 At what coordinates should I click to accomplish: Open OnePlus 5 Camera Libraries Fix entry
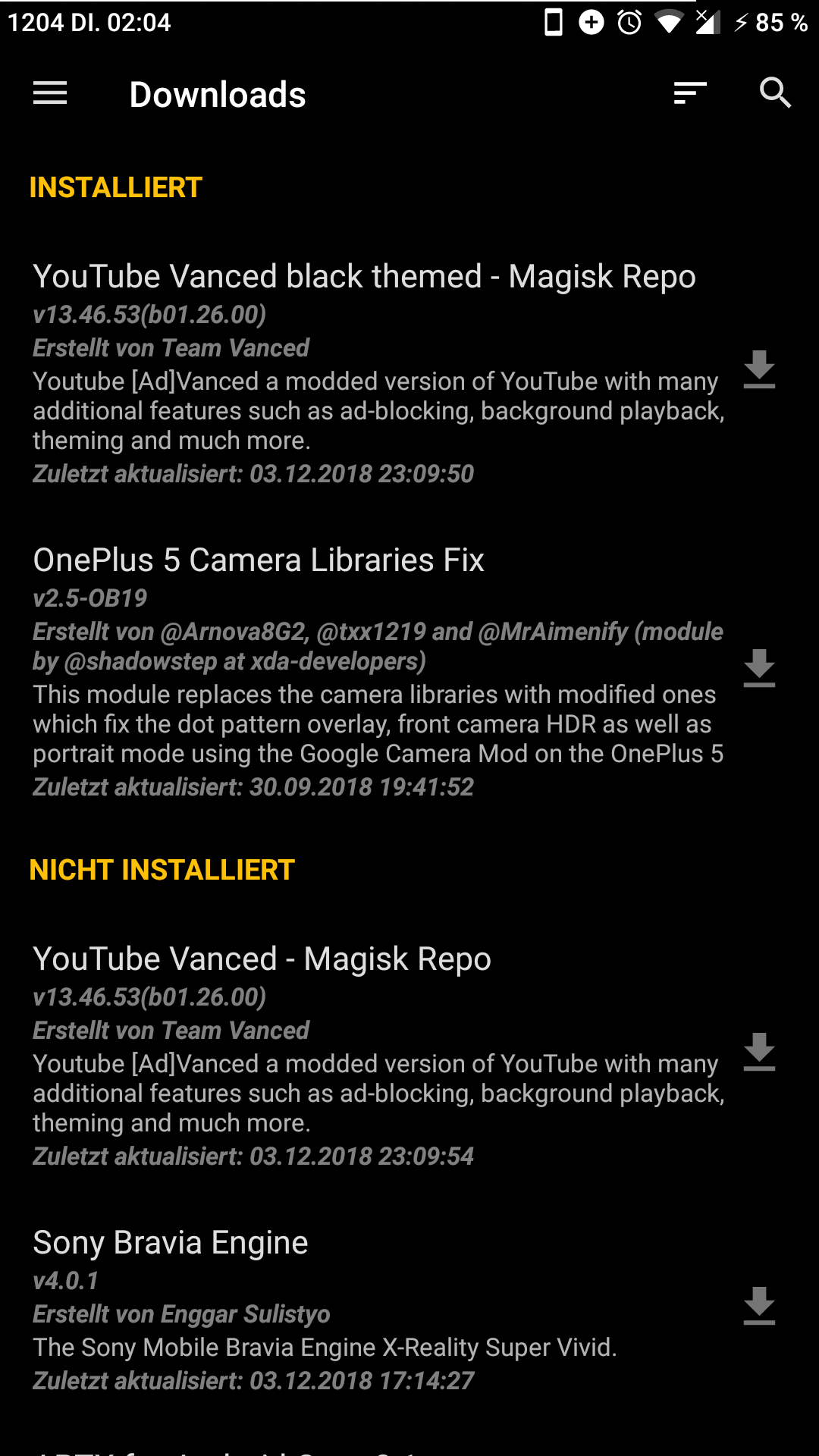coord(259,560)
